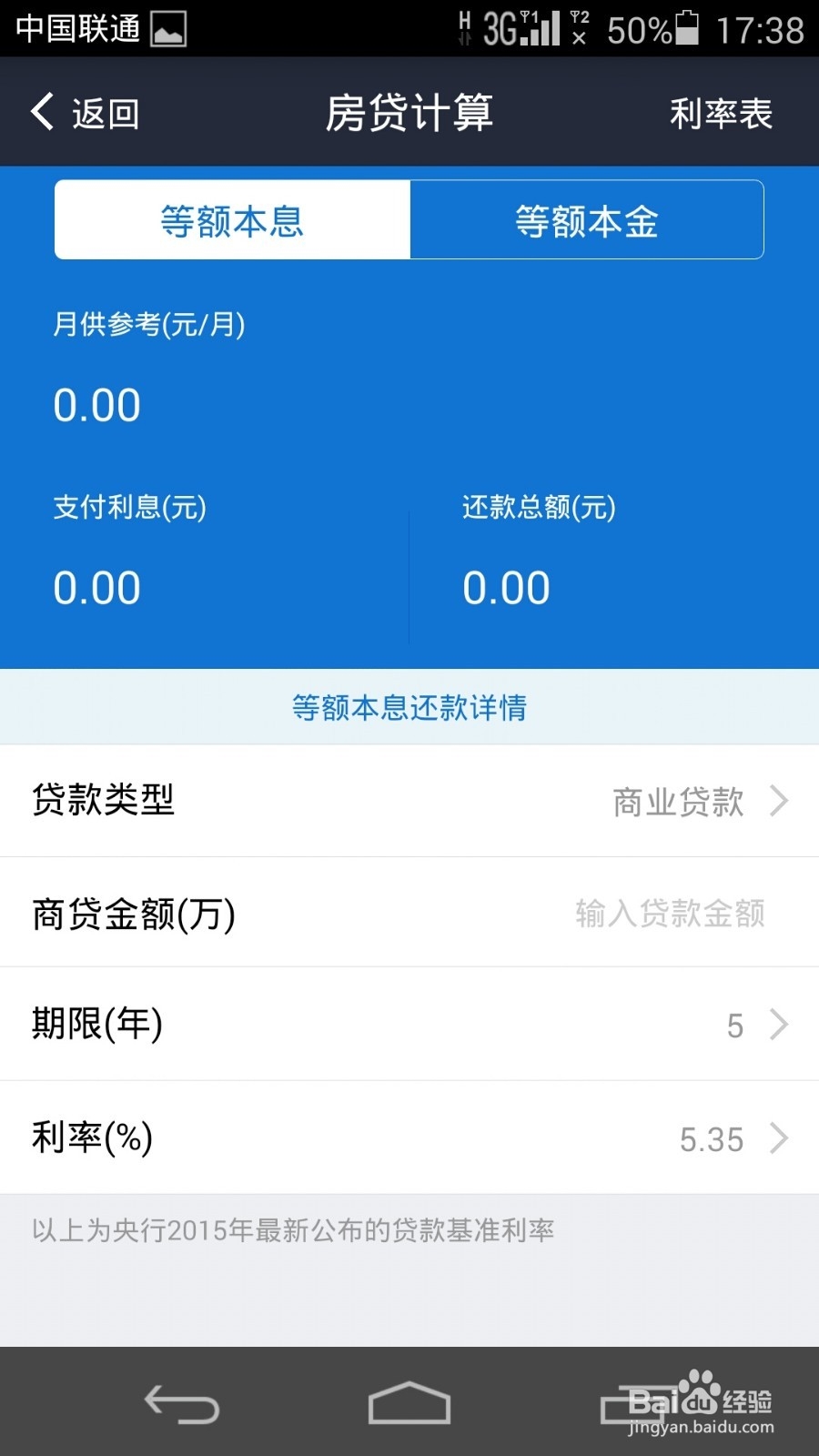Open the 利率表 rate table
The height and width of the screenshot is (1456, 819).
(721, 113)
